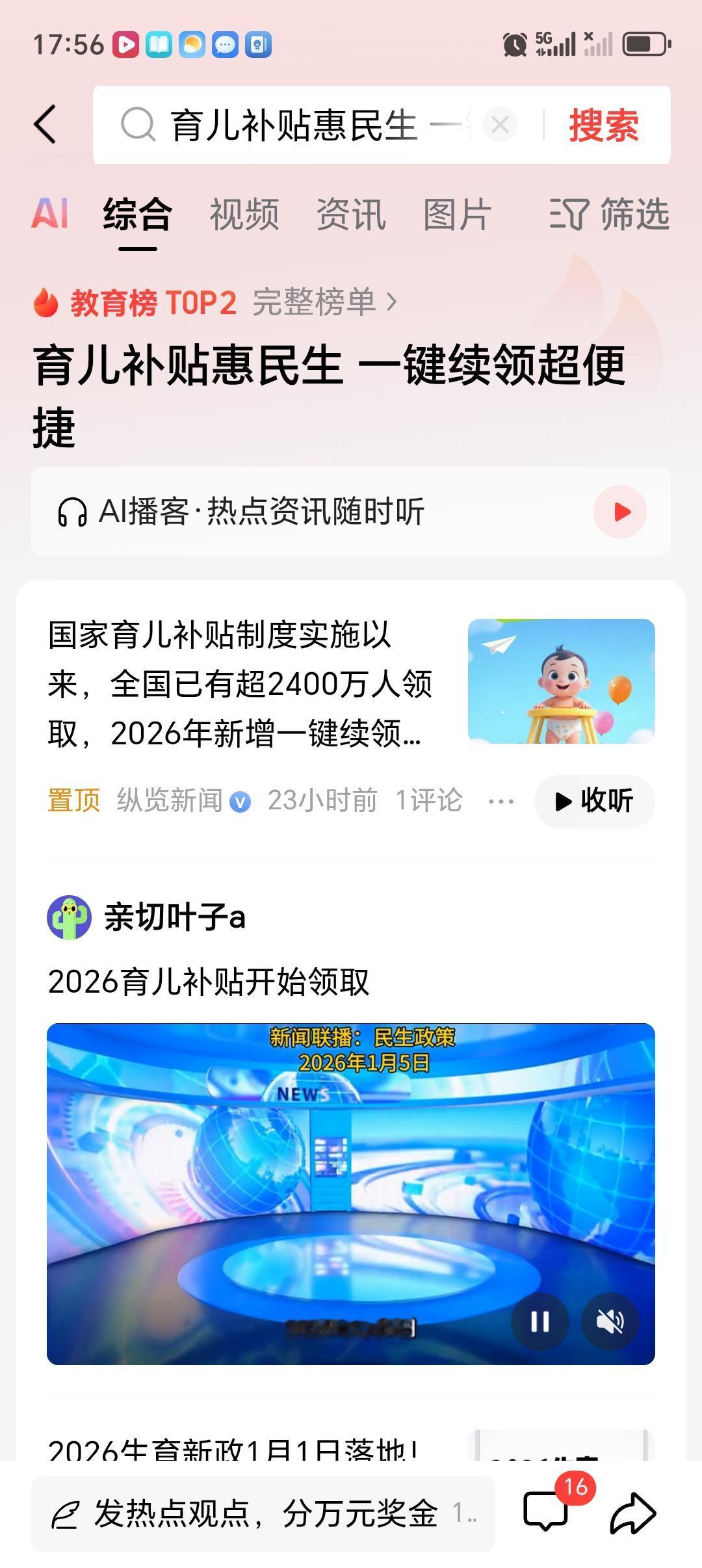Viewport: 702px width, 1568px height.
Task: Tap 收听 to listen to the article
Action: (594, 801)
